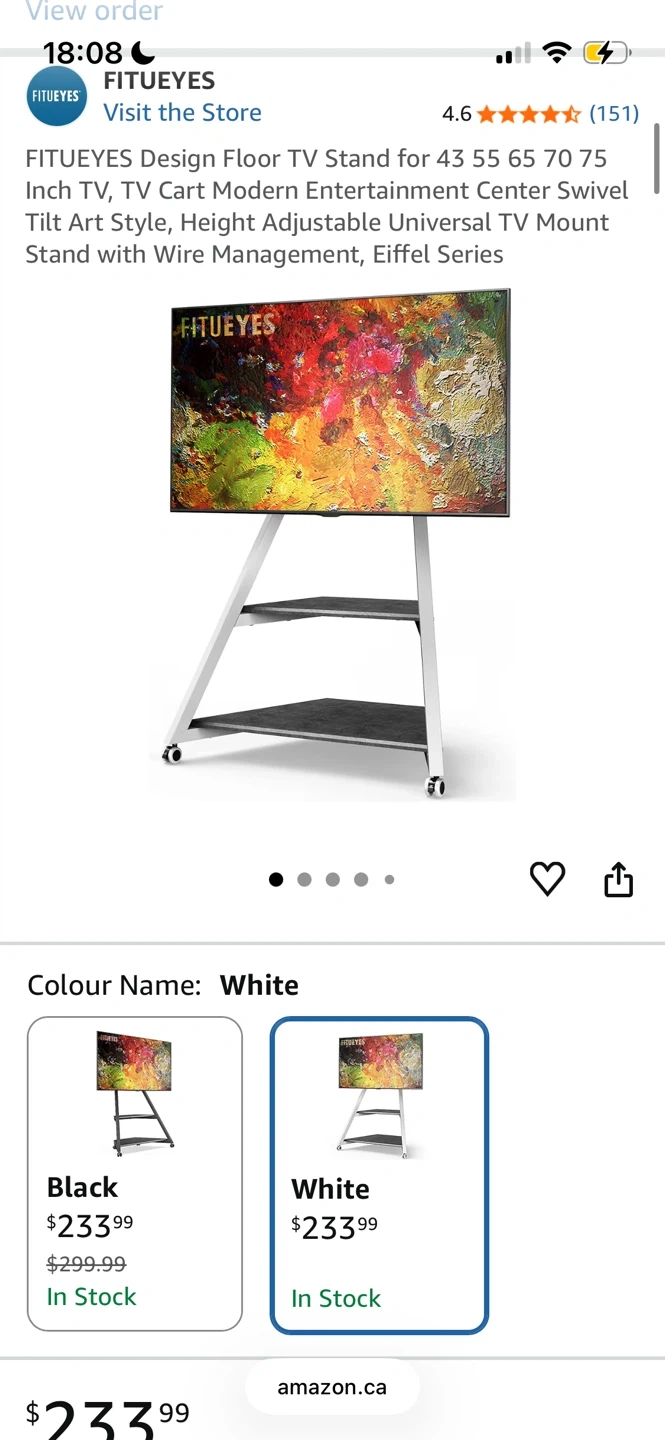Add product to wish list heart
The height and width of the screenshot is (1440, 665).
547,879
